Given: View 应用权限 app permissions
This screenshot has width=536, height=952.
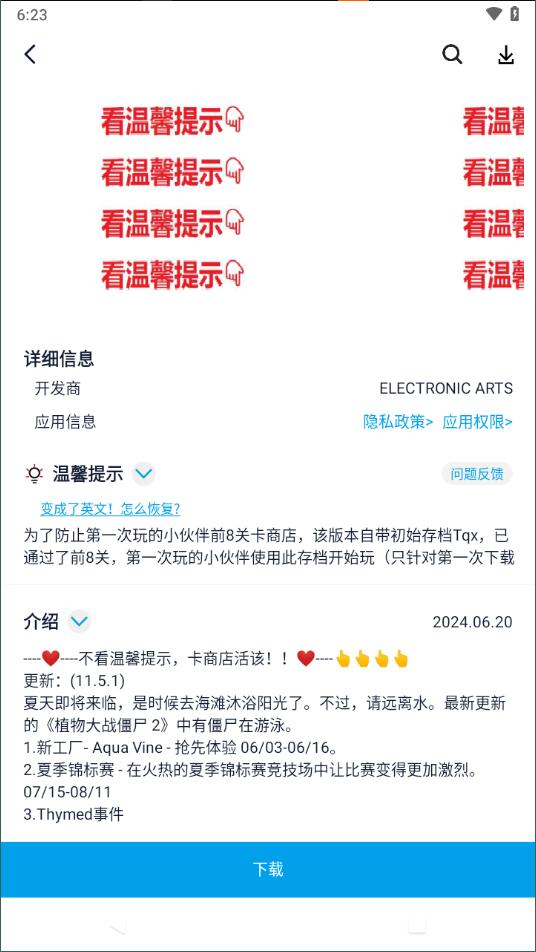Looking at the screenshot, I should click(477, 422).
